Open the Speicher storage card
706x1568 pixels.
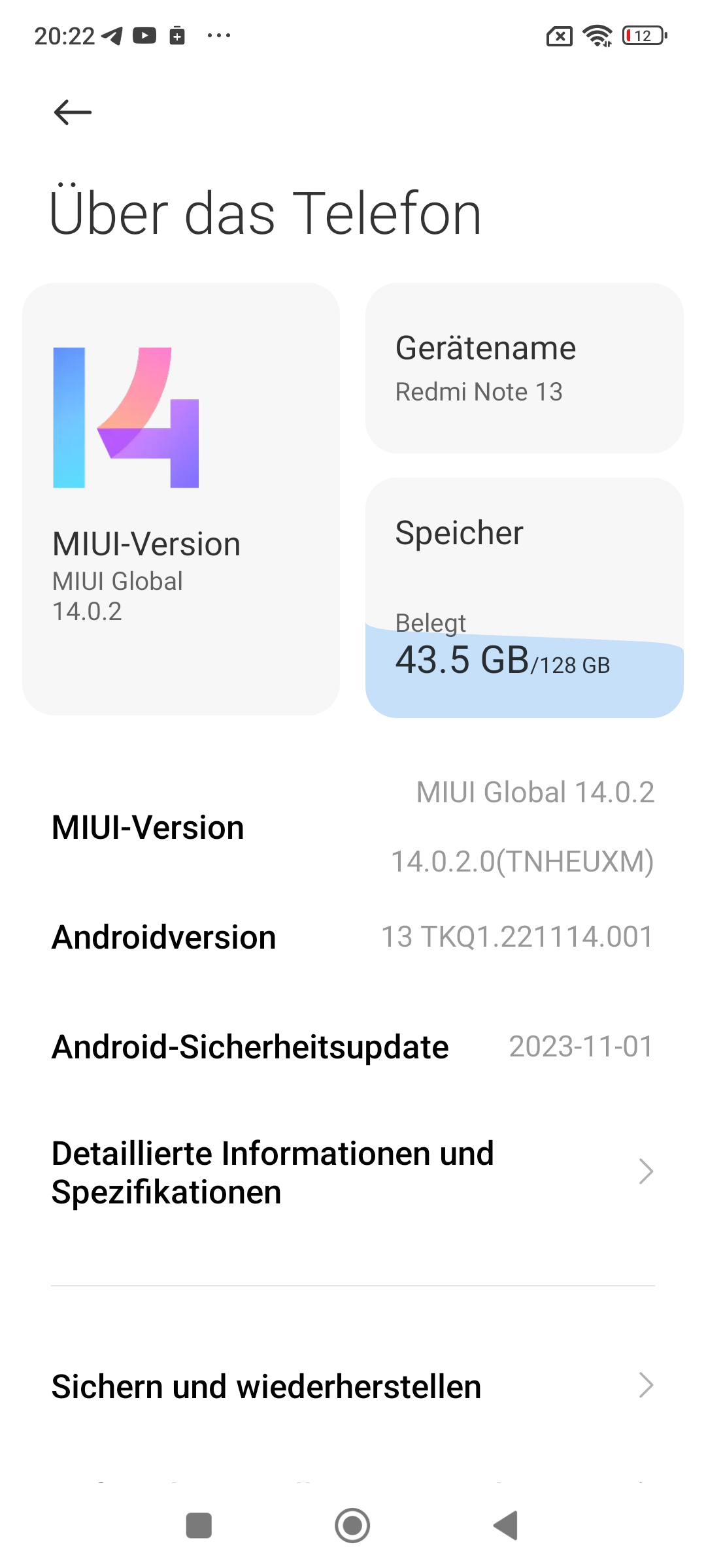(524, 598)
